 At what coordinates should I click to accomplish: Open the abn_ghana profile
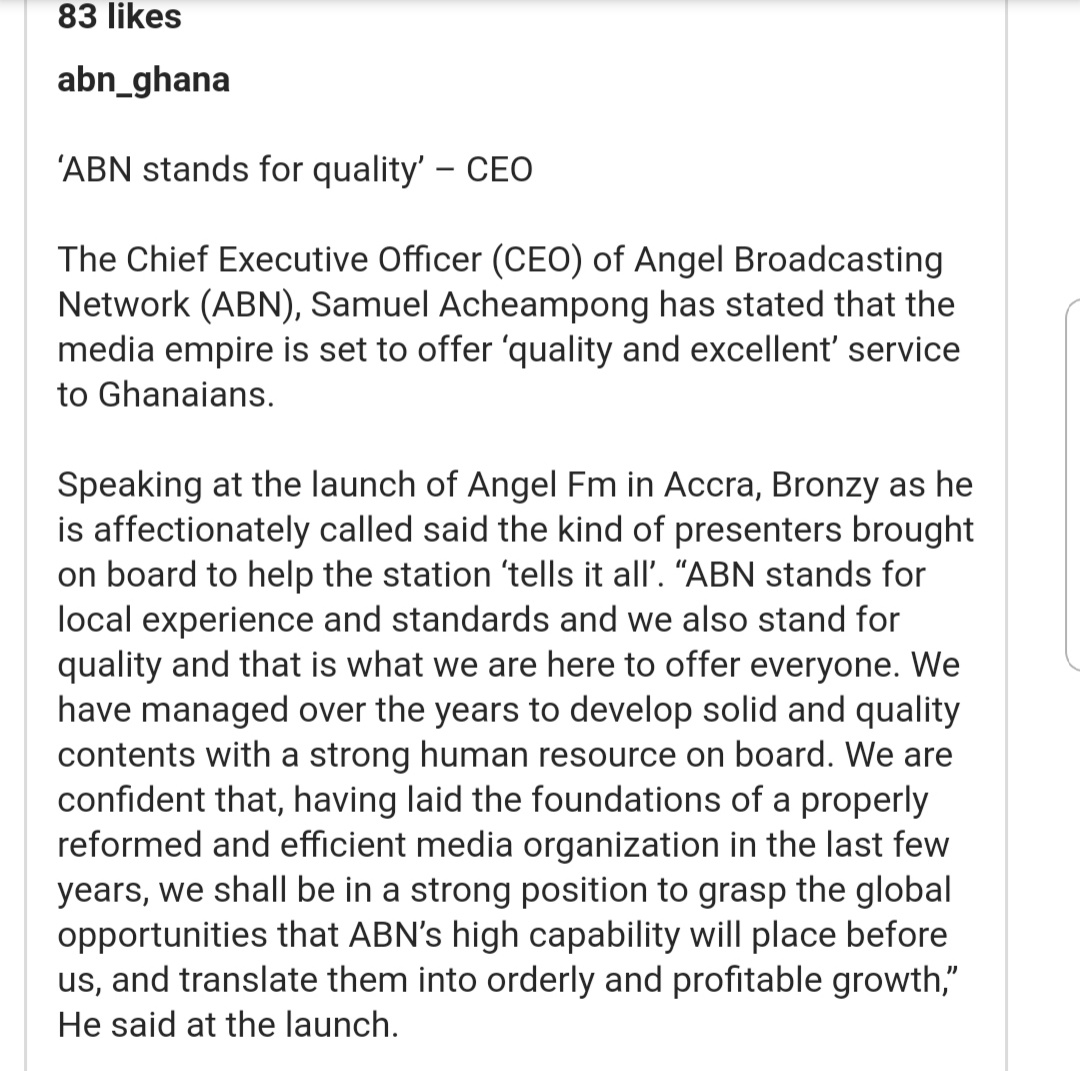[x=144, y=80]
